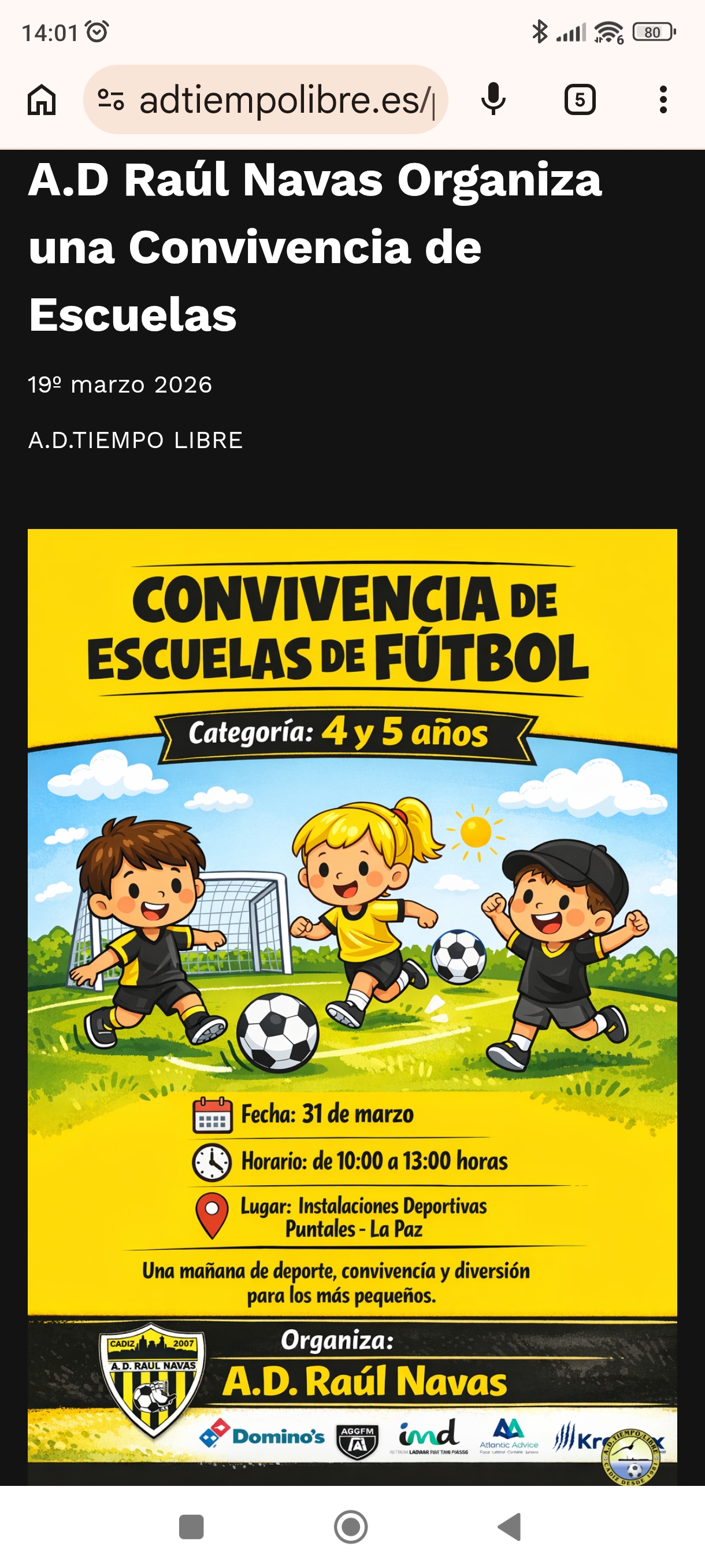Open site info icon in the address bar
The height and width of the screenshot is (1568, 705).
(x=111, y=100)
